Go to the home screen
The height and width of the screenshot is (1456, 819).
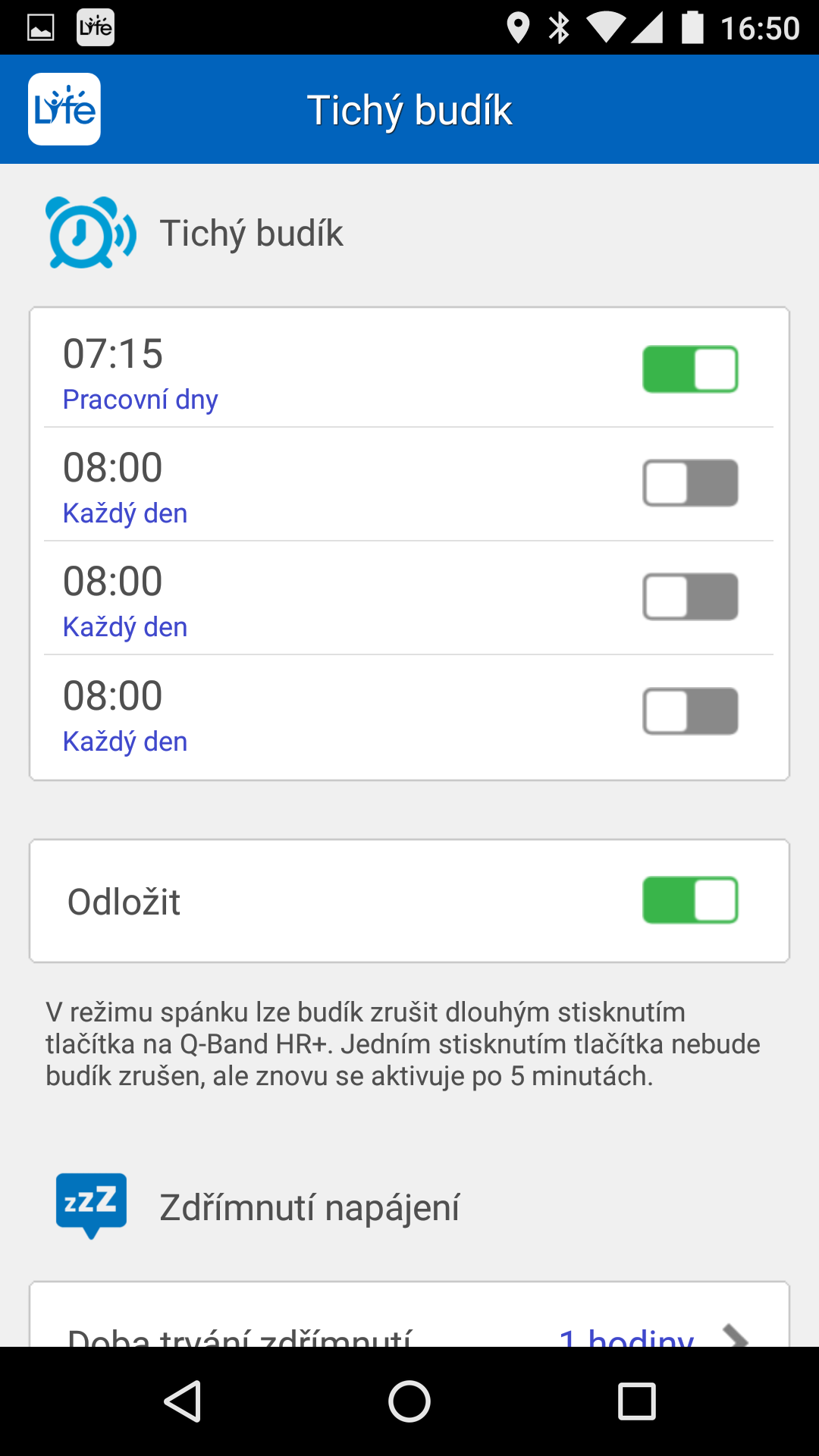click(409, 1401)
